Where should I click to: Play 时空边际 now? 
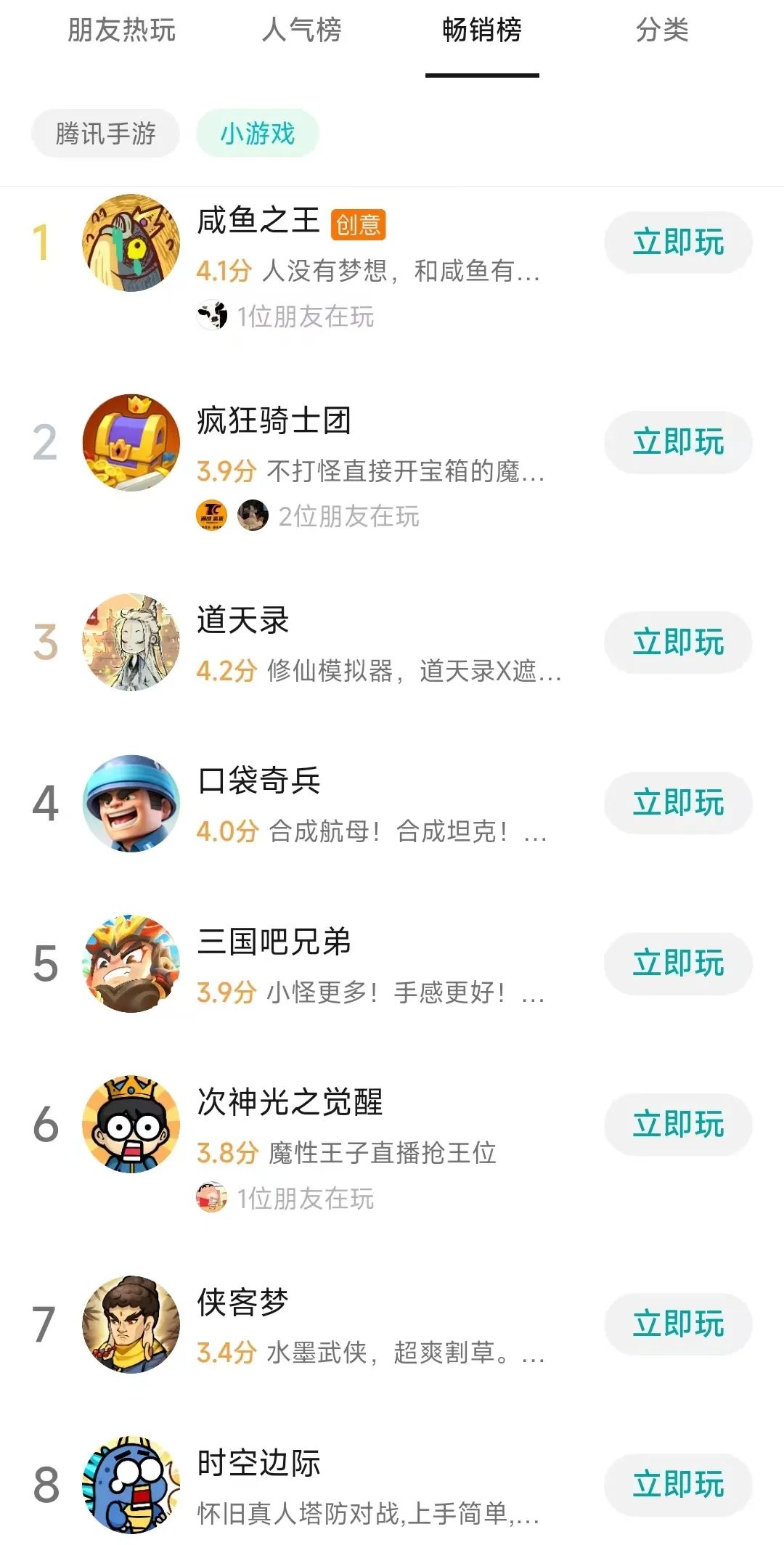678,1484
